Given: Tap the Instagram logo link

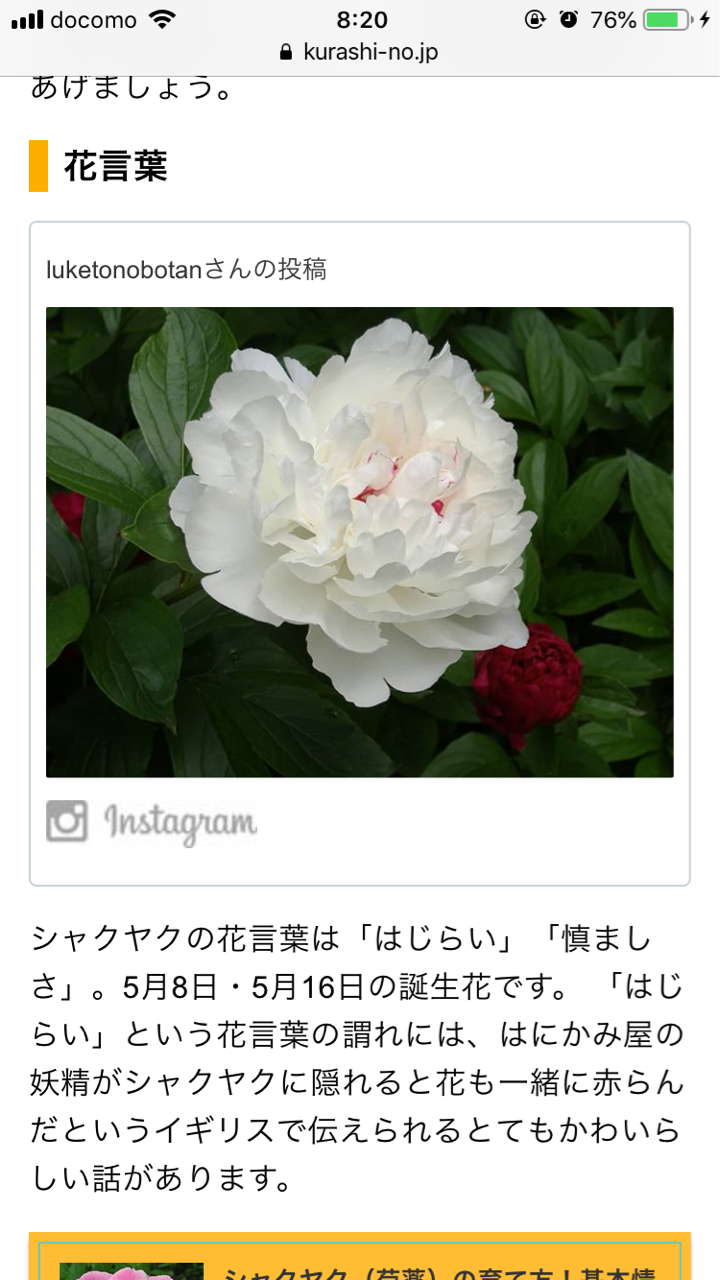Looking at the screenshot, I should 151,823.
